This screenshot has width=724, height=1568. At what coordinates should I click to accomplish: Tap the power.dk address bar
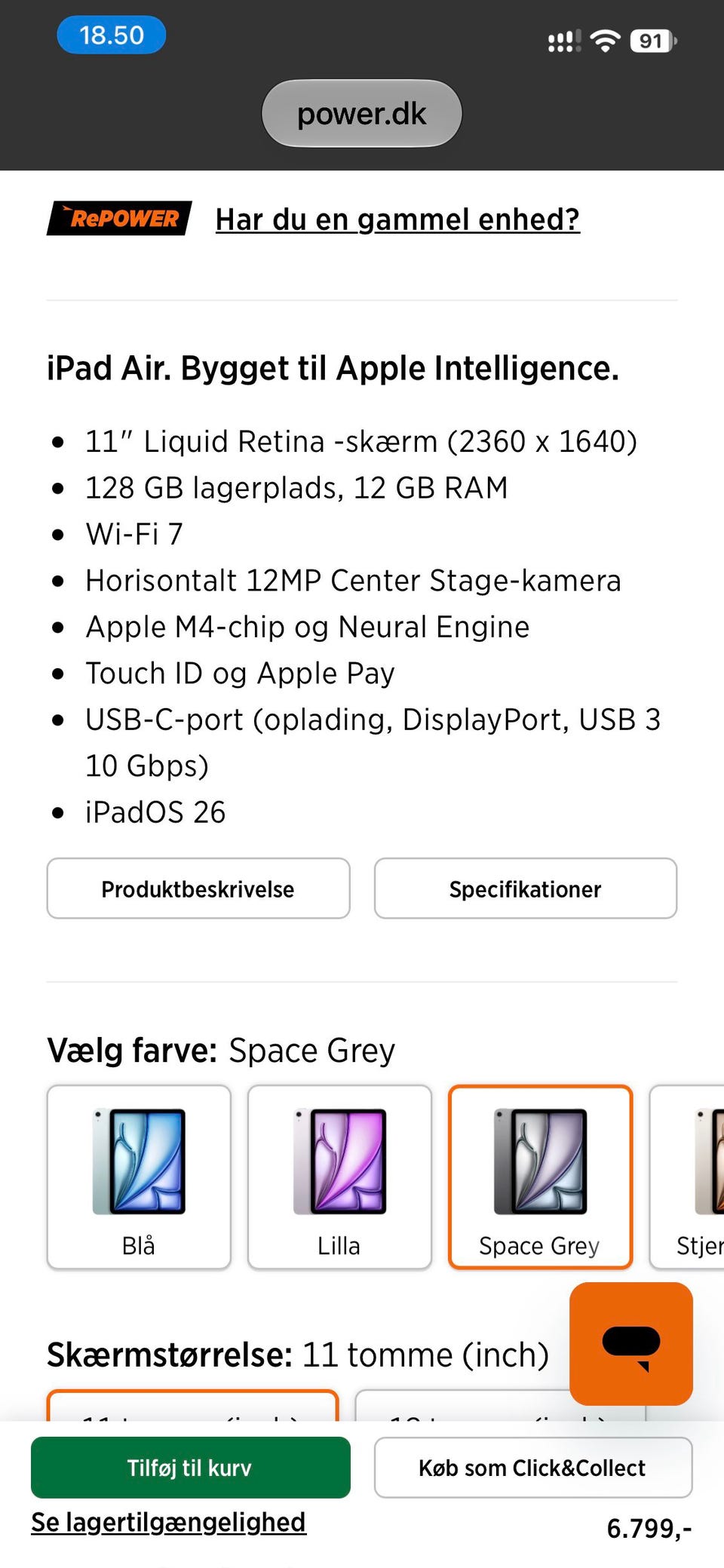[362, 114]
